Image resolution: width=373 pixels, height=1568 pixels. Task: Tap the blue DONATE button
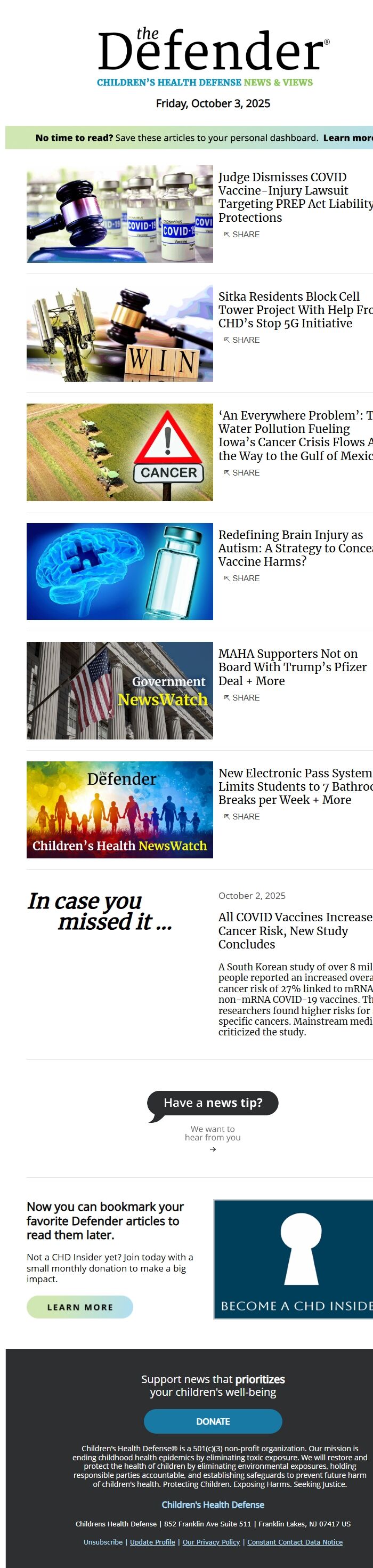[x=213, y=1421]
